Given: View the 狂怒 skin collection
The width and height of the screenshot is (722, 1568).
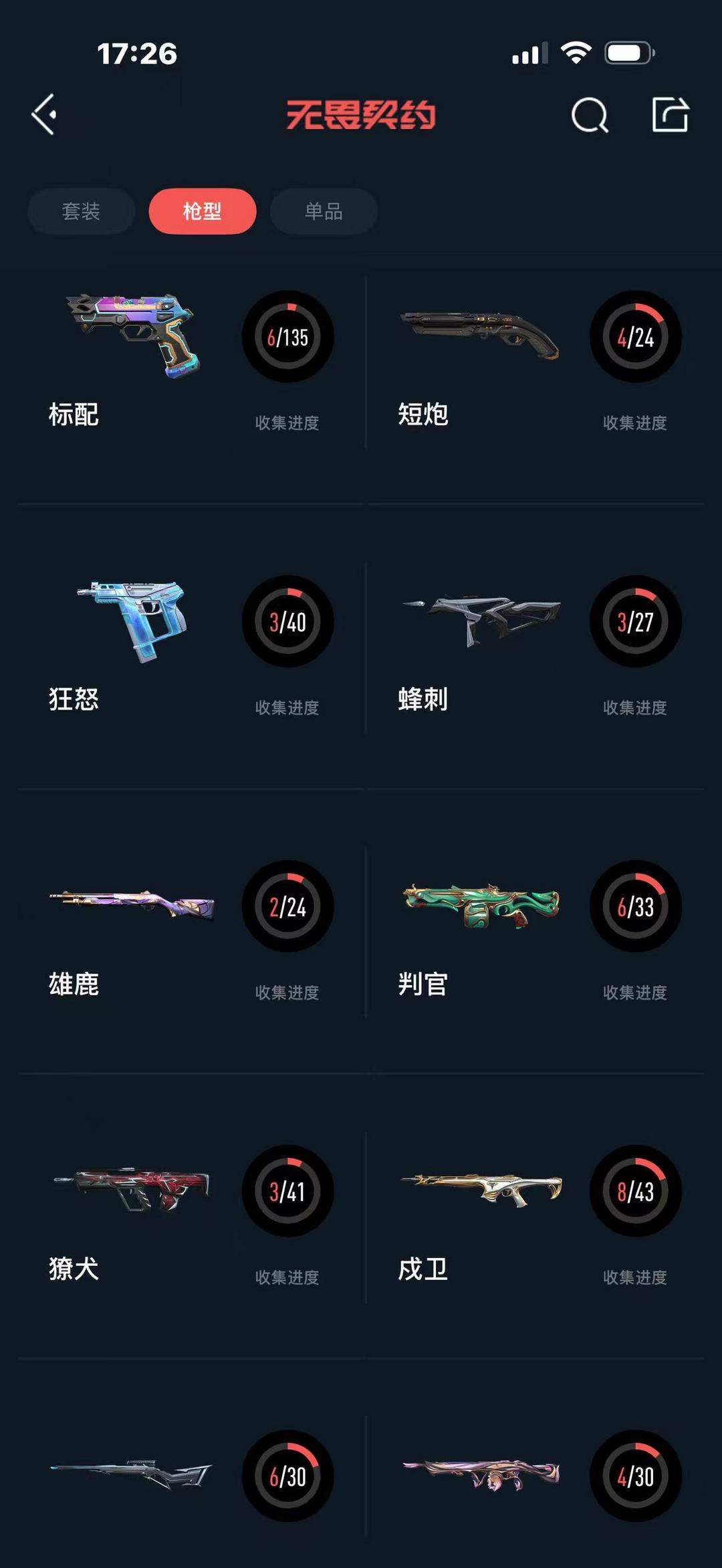Looking at the screenshot, I should (x=191, y=646).
